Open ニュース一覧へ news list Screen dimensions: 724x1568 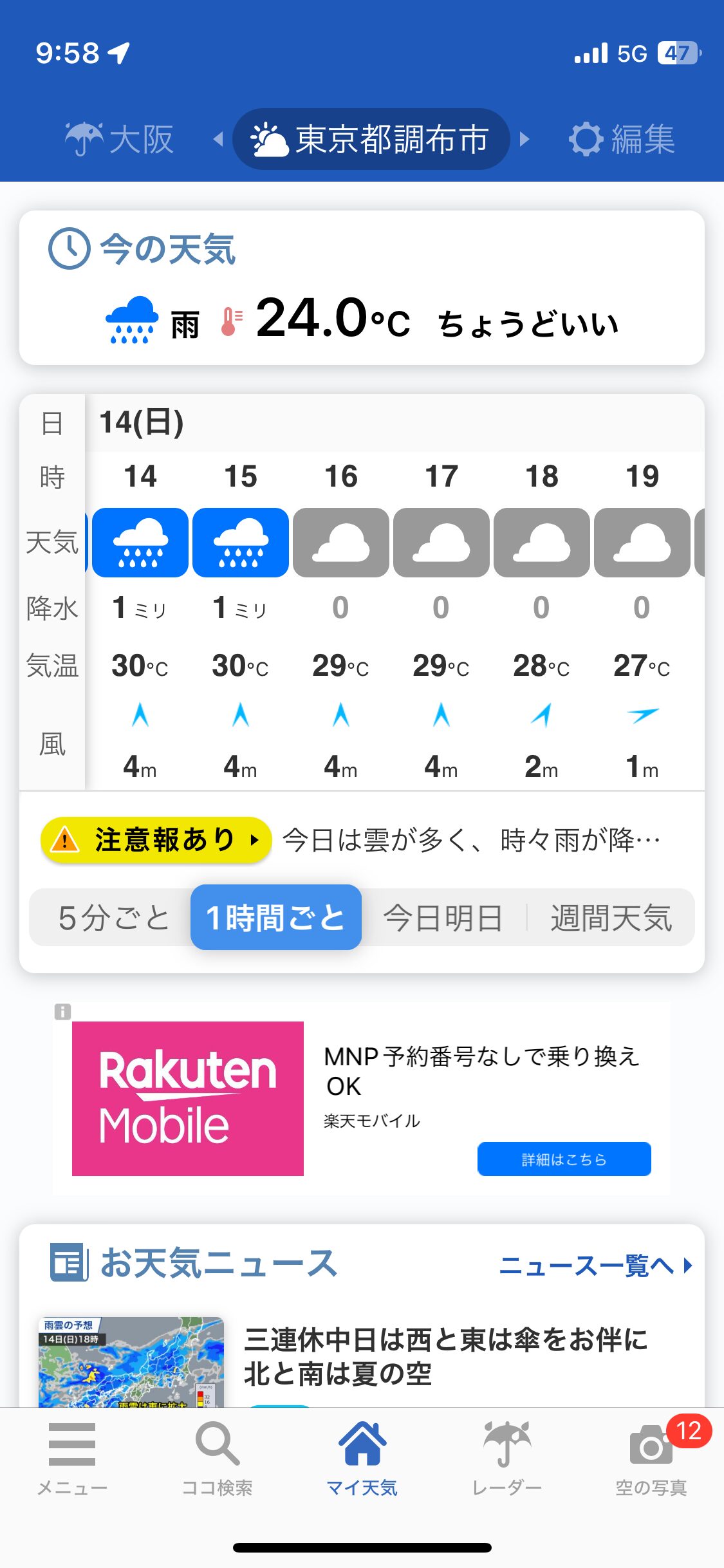point(595,1265)
